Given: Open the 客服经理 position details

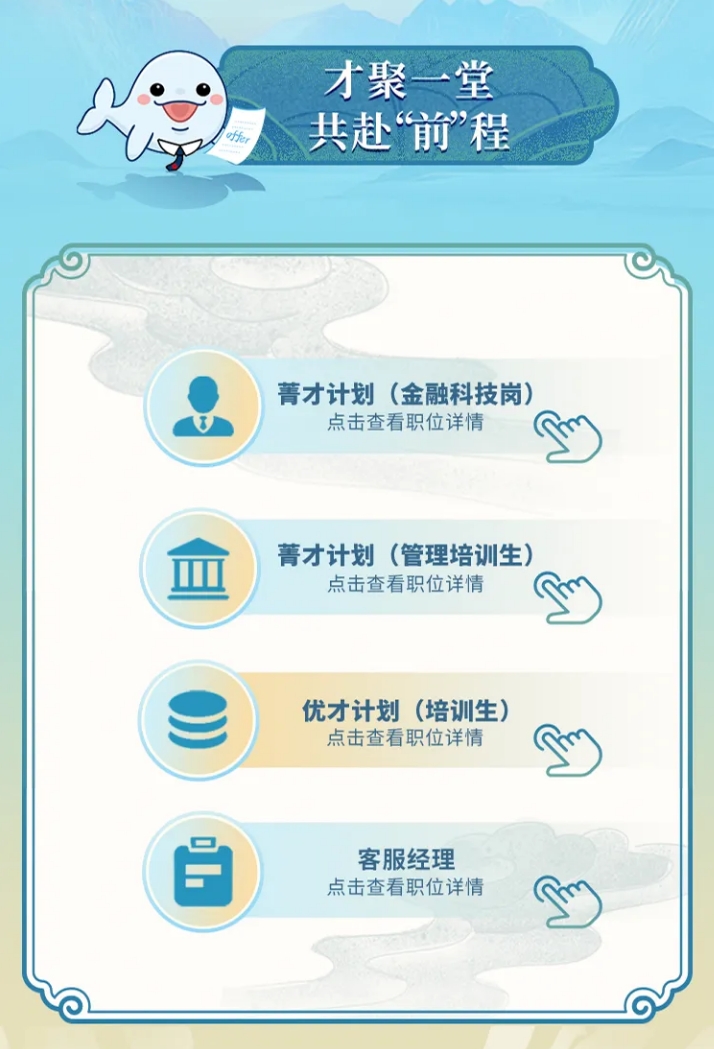Looking at the screenshot, I should (405, 872).
